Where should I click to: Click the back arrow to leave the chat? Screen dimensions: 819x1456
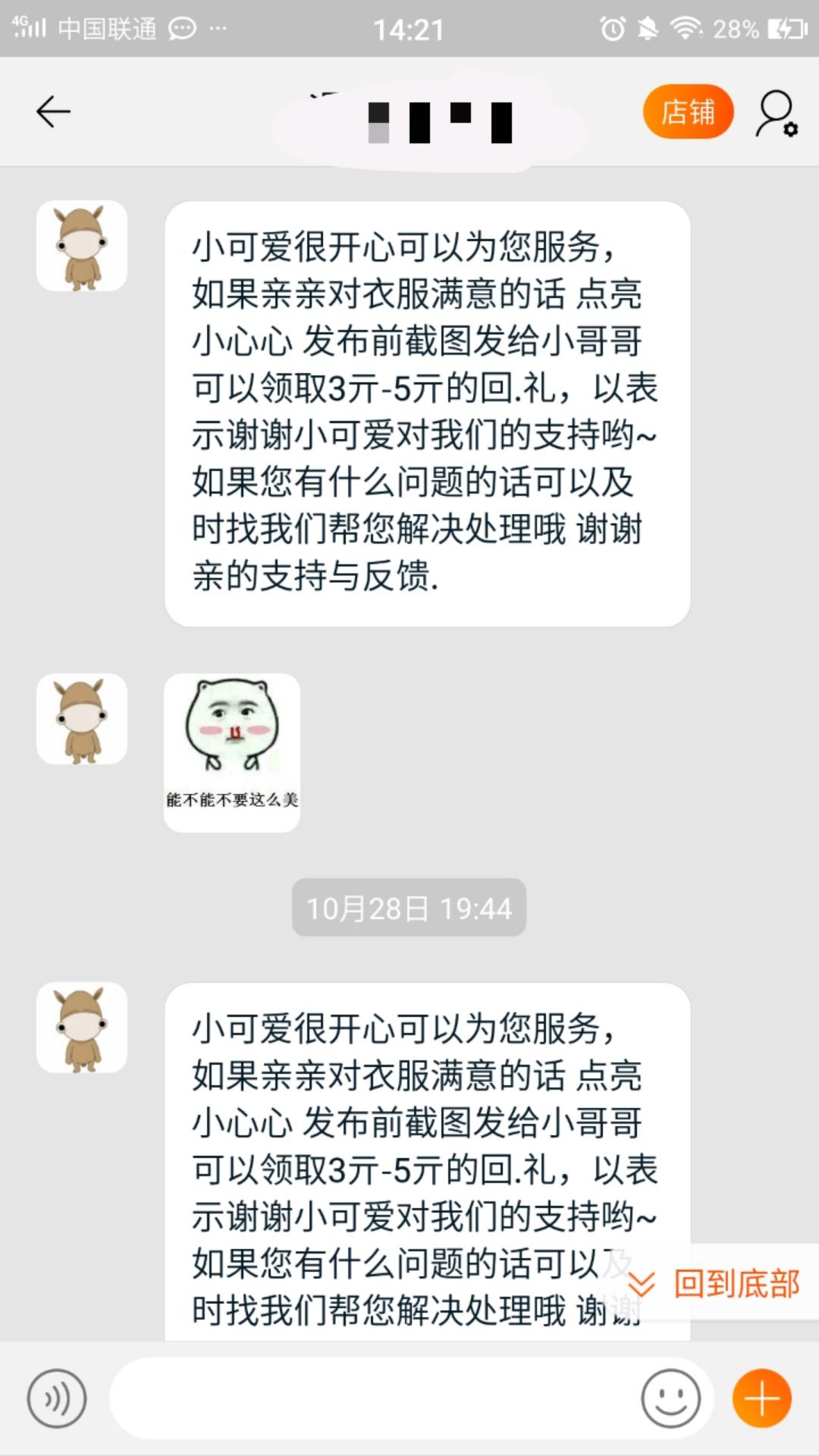point(52,111)
